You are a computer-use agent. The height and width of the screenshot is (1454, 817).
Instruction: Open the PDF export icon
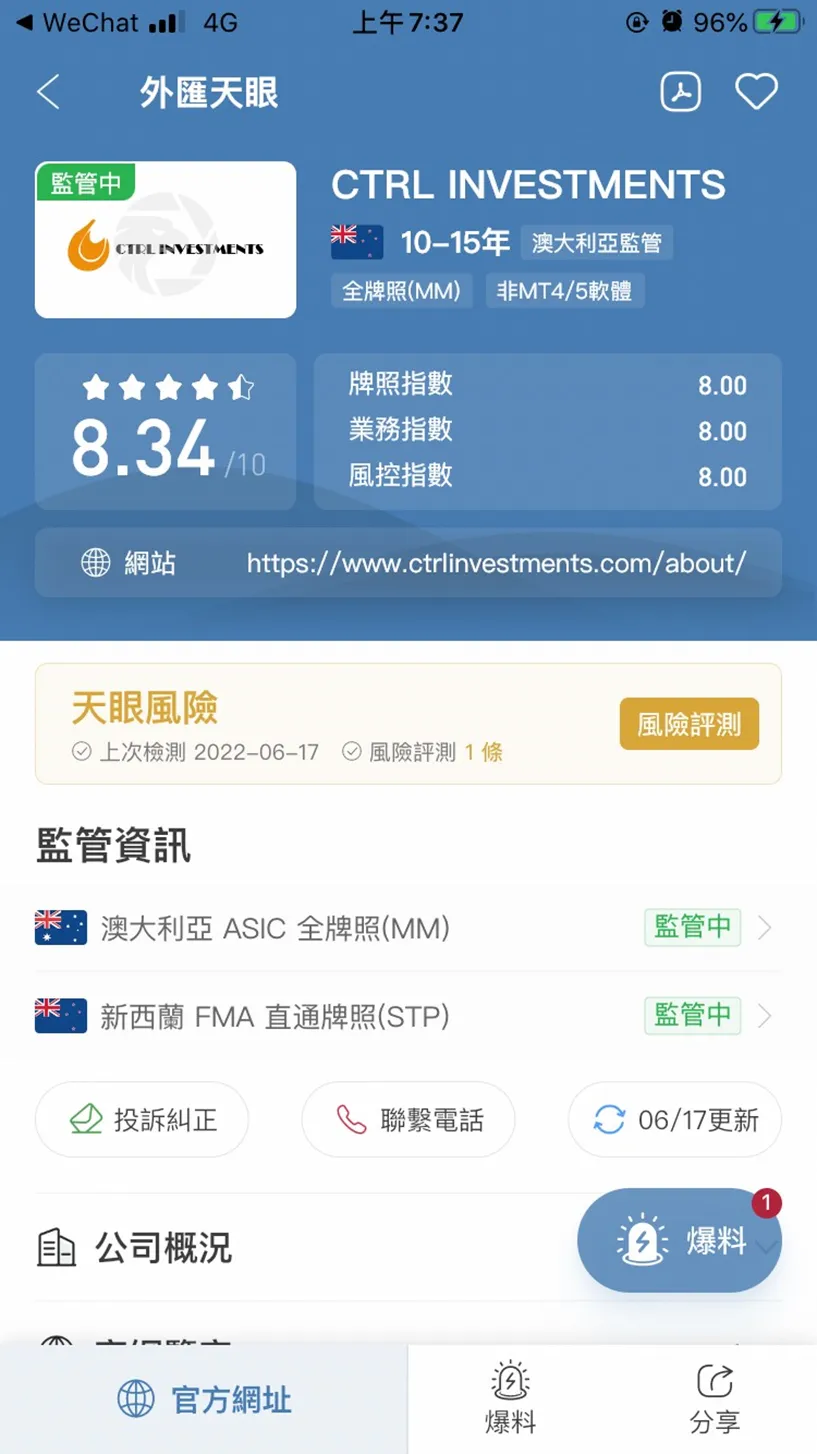(681, 92)
